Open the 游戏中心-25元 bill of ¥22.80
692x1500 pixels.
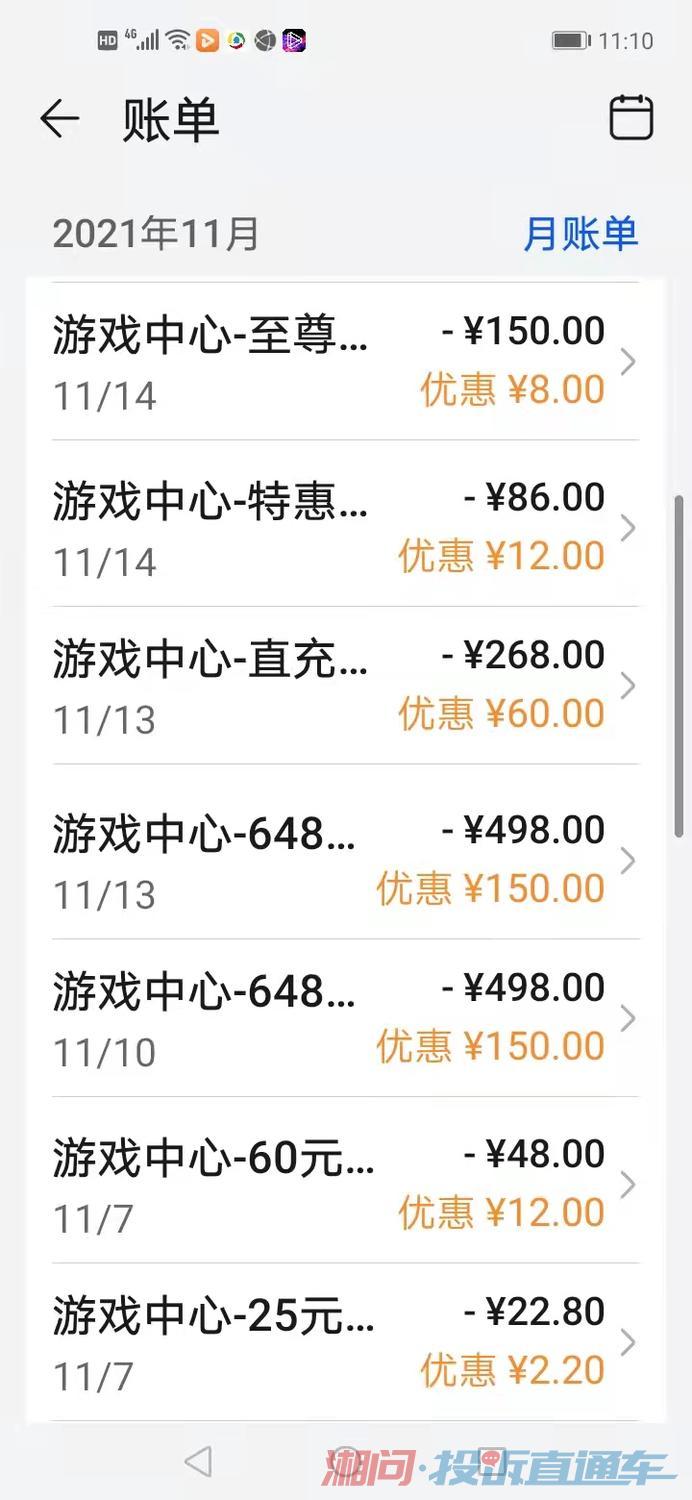346,1342
